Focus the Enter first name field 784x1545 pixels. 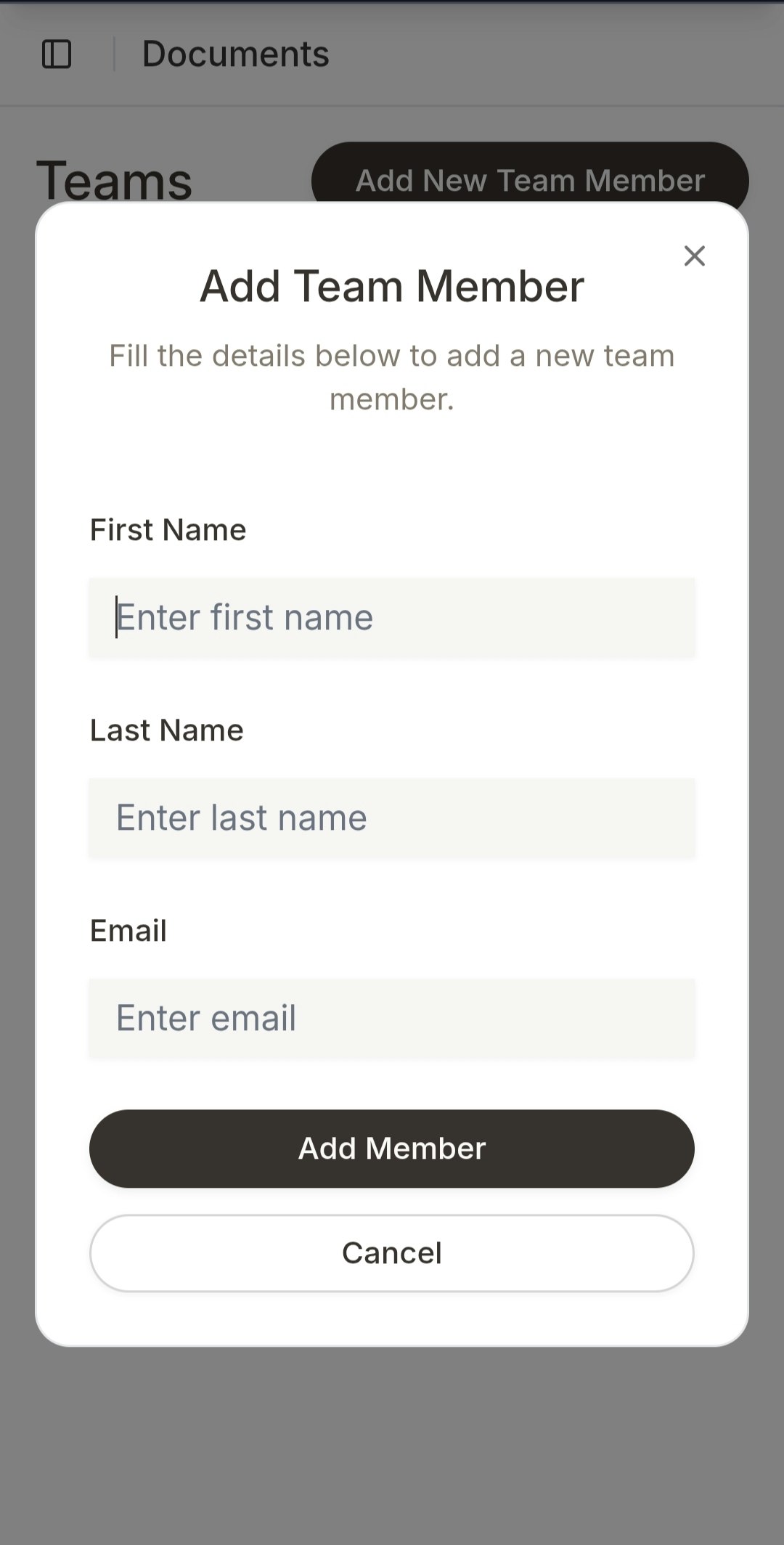(392, 617)
